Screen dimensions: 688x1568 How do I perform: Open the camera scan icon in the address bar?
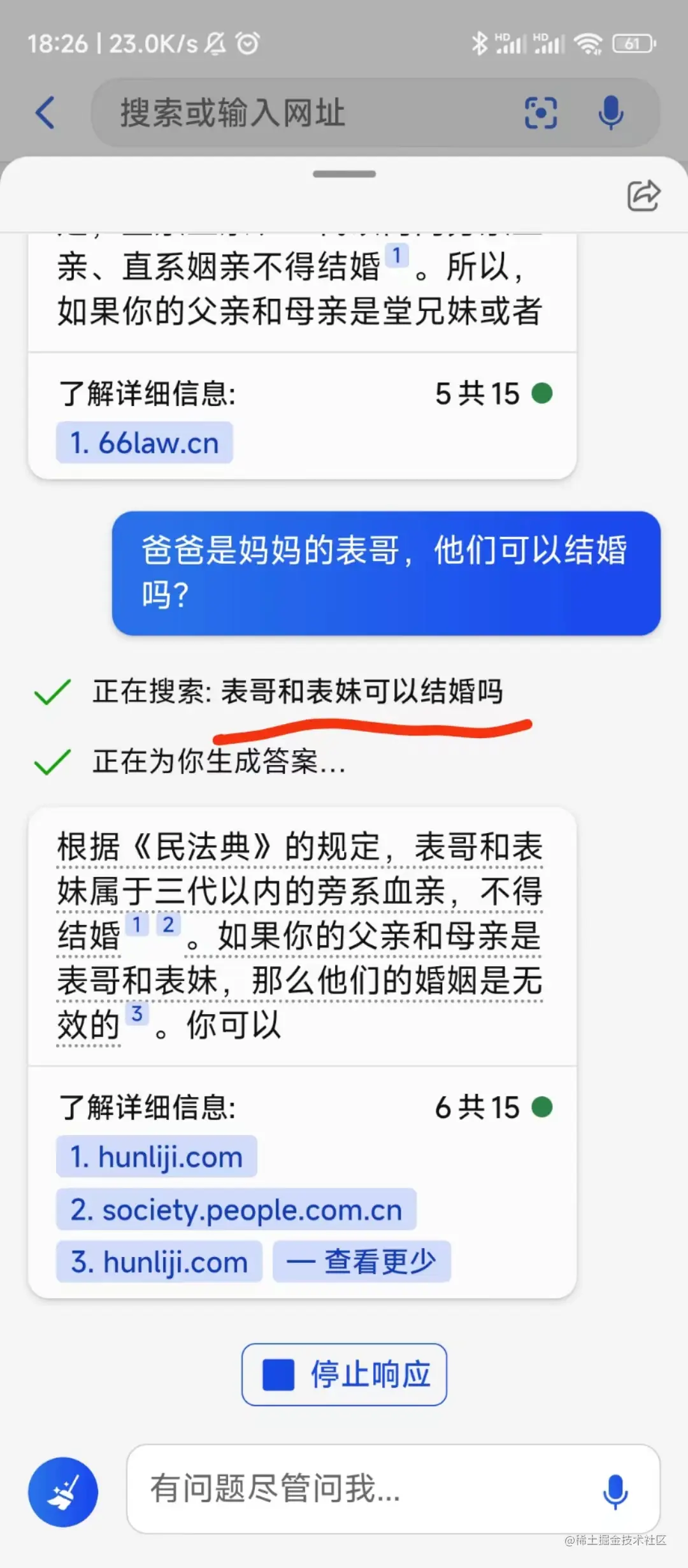tap(540, 113)
